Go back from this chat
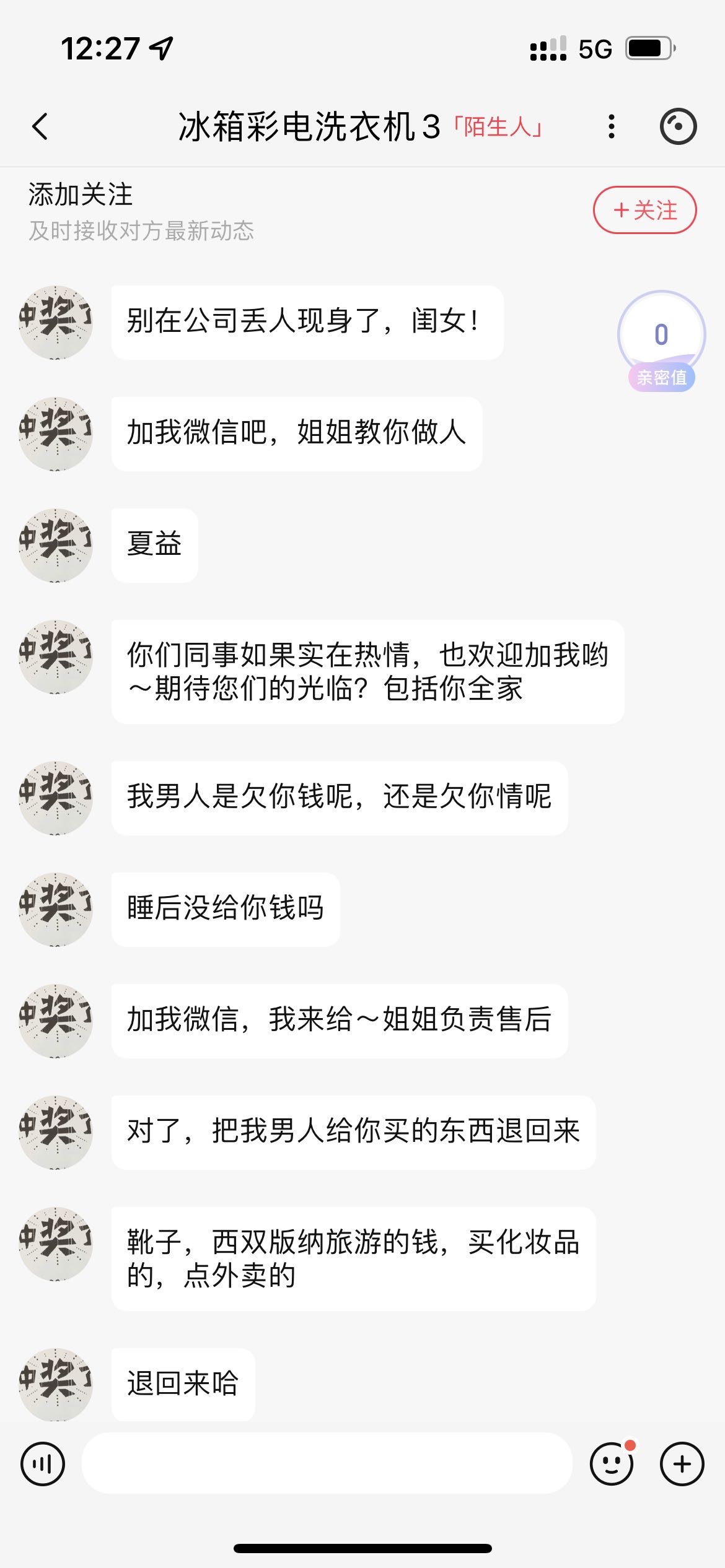725x1568 pixels. coord(40,126)
